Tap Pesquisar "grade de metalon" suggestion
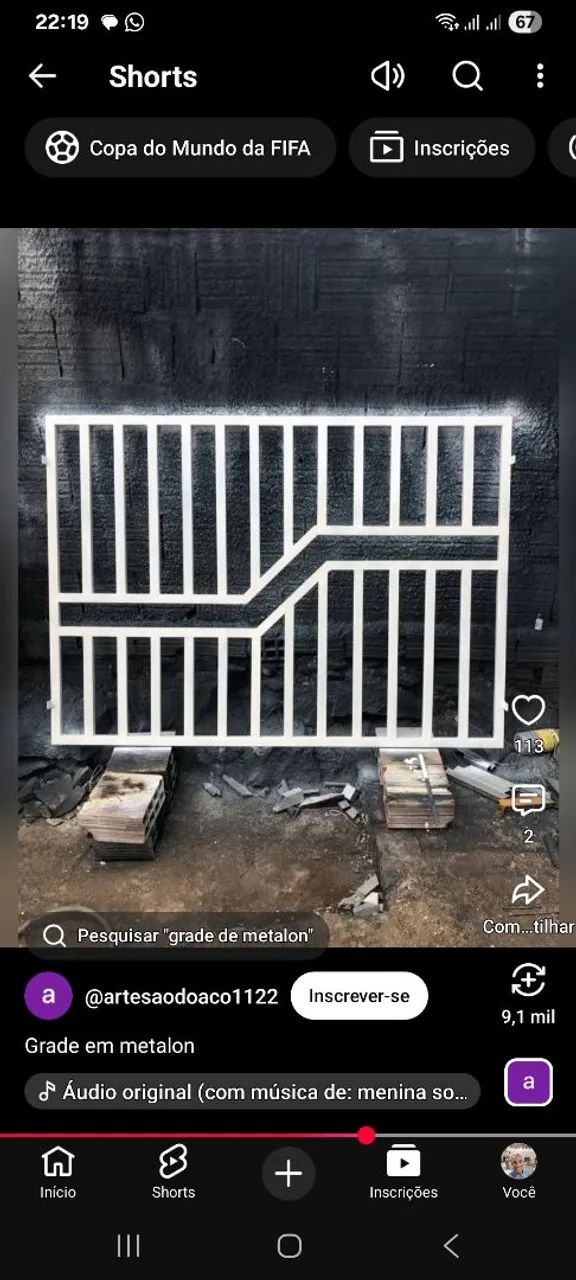Viewport: 576px width, 1280px height. click(178, 935)
